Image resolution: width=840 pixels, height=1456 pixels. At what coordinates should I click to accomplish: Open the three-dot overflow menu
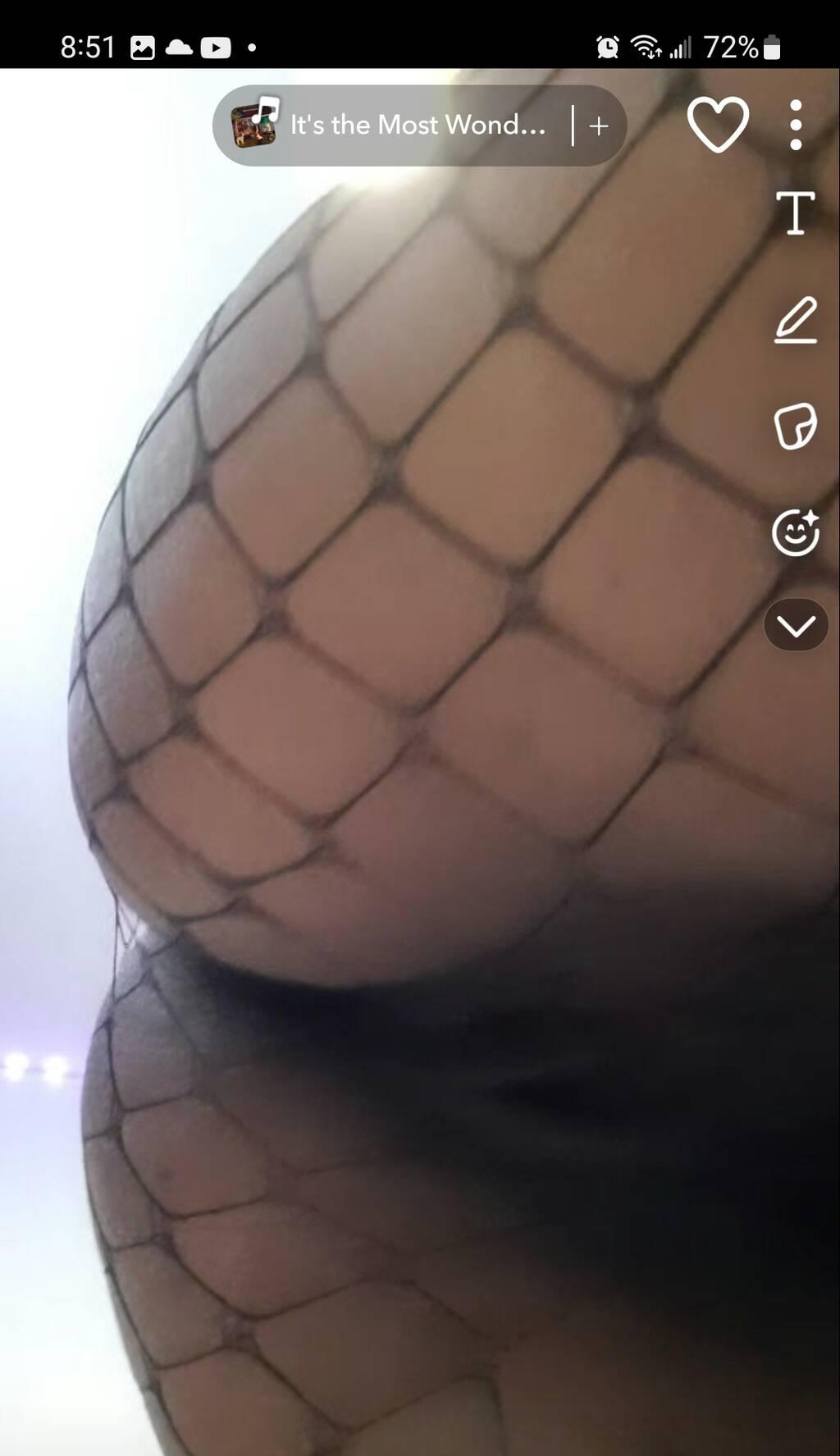coord(795,126)
